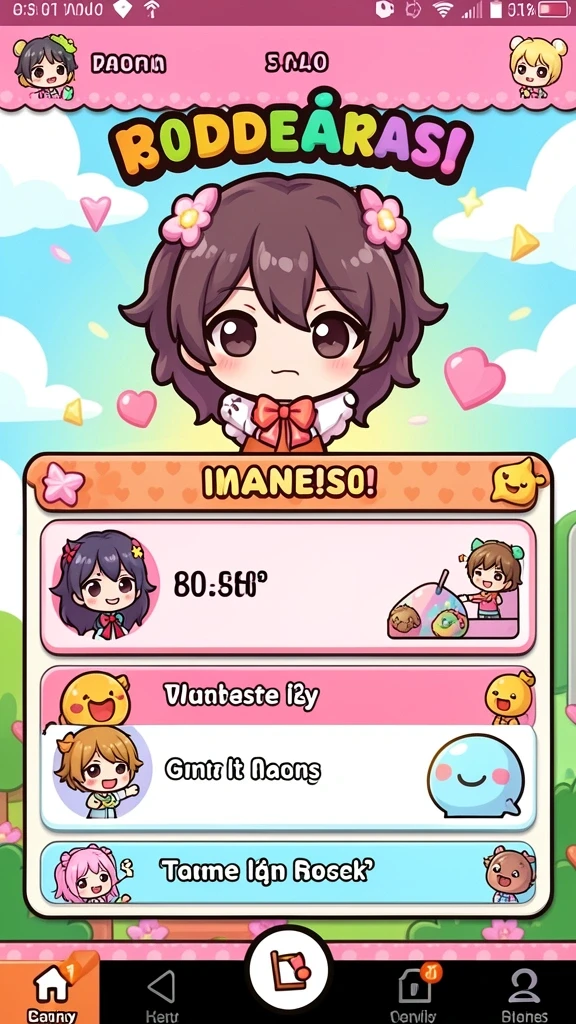Open the bottom tab with the orange badge
Image resolution: width=576 pixels, height=1024 pixels.
click(414, 993)
